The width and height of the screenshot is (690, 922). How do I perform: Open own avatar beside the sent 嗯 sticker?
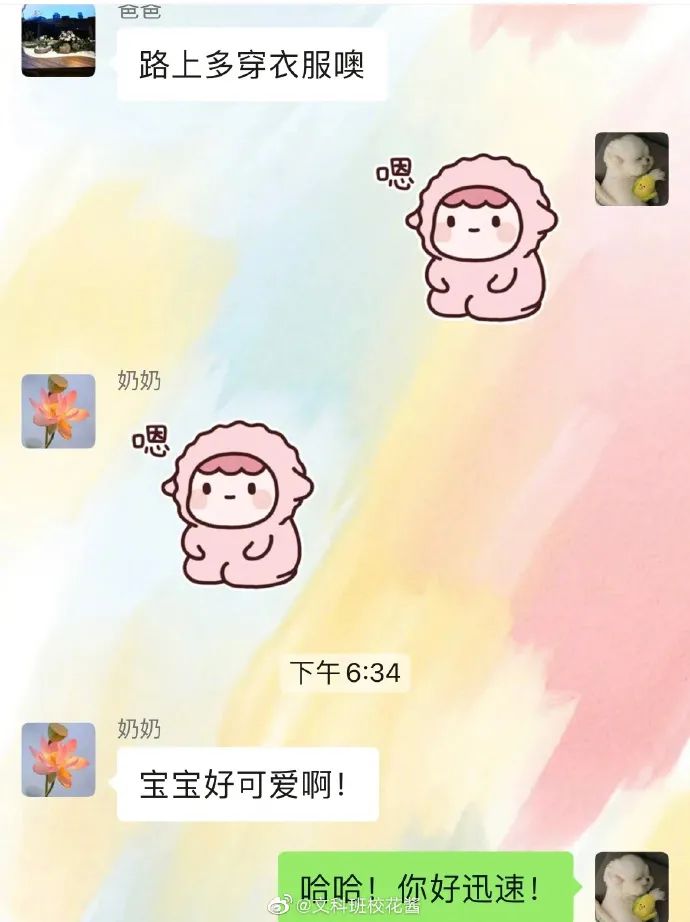(x=631, y=169)
